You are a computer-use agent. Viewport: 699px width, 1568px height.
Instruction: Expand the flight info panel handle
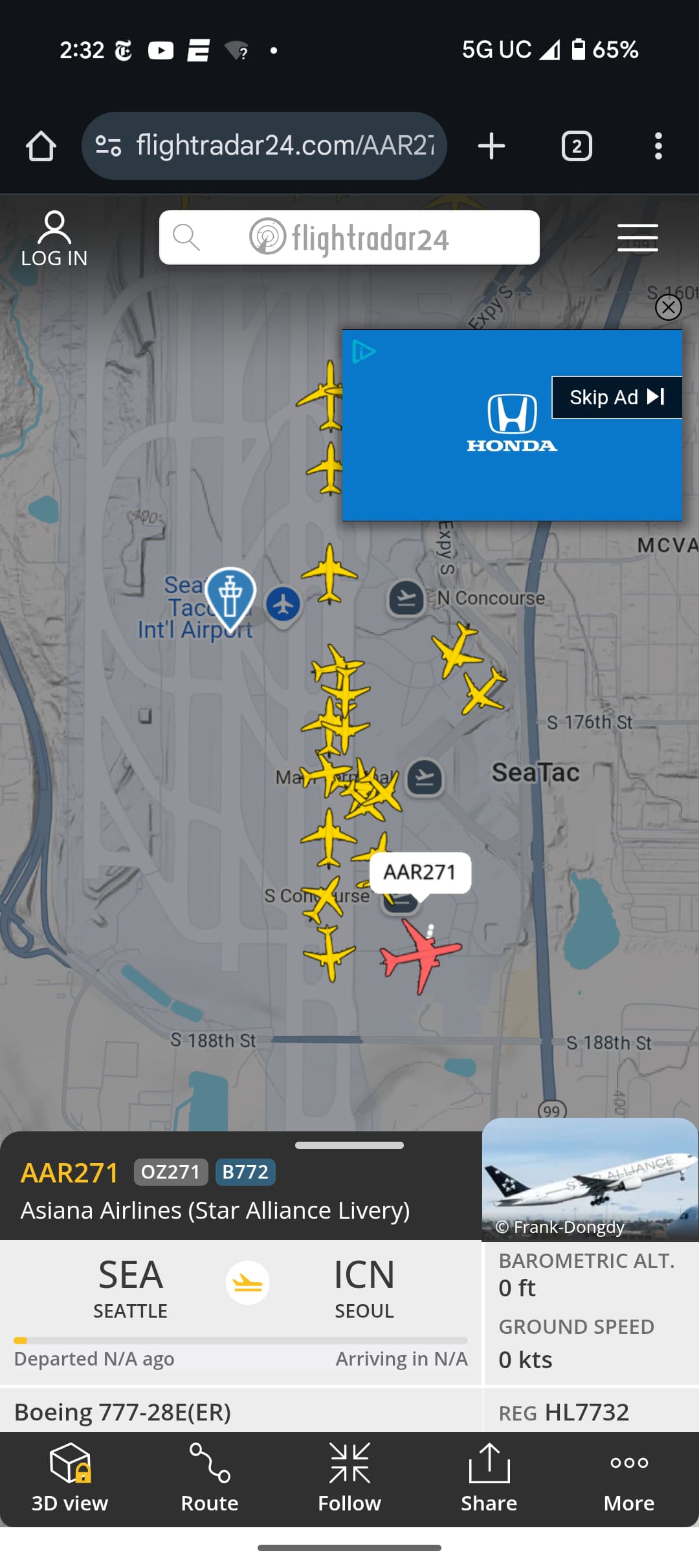pyautogui.click(x=349, y=1145)
